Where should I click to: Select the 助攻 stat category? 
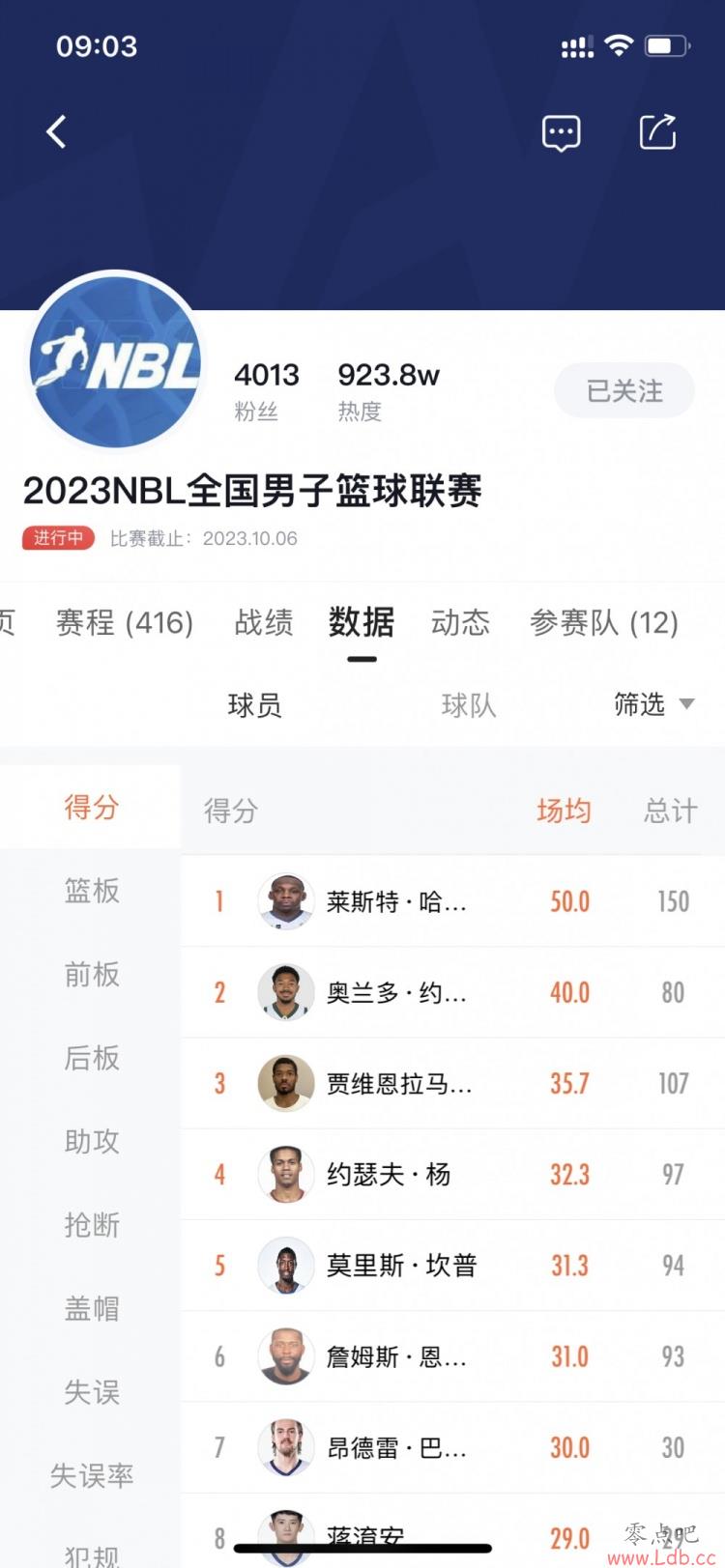92,1141
